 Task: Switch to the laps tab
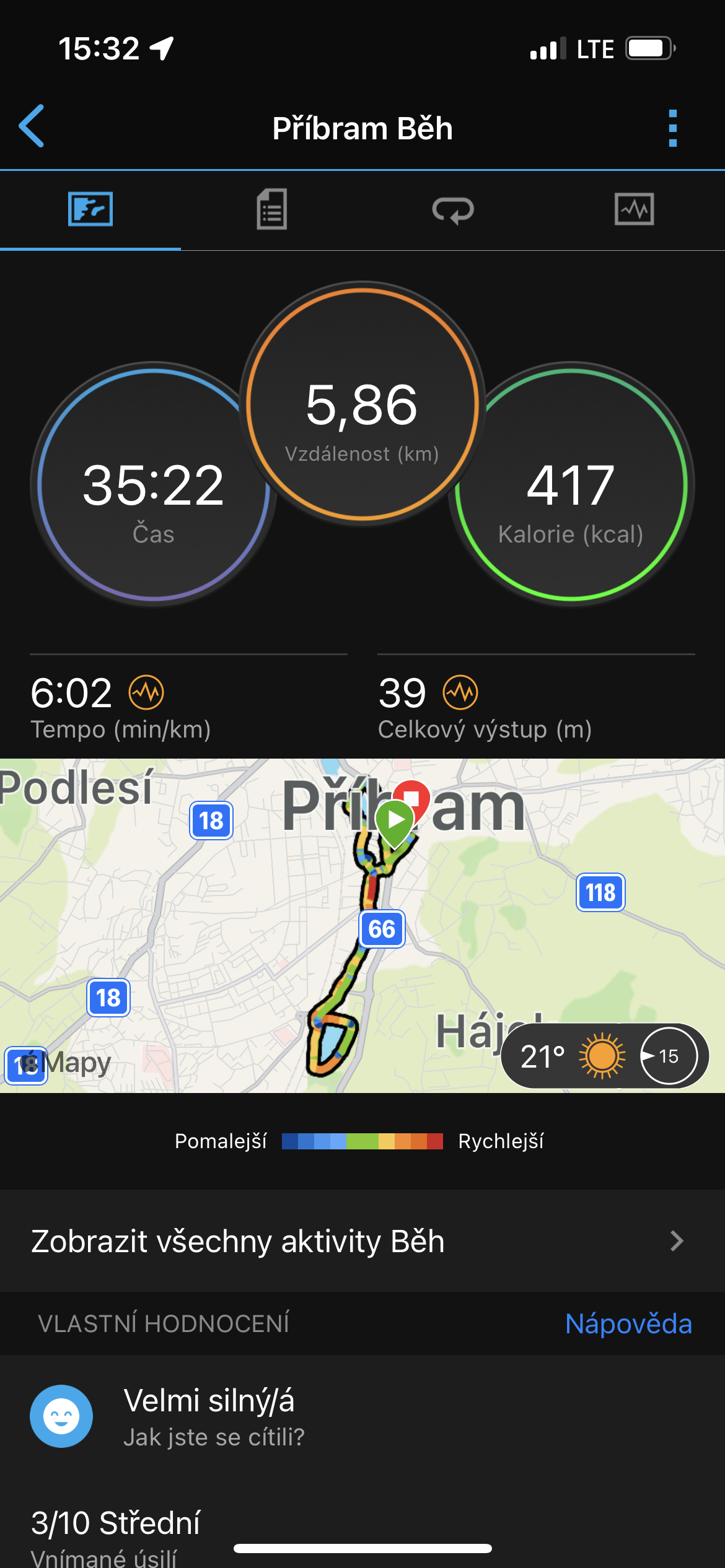453,210
